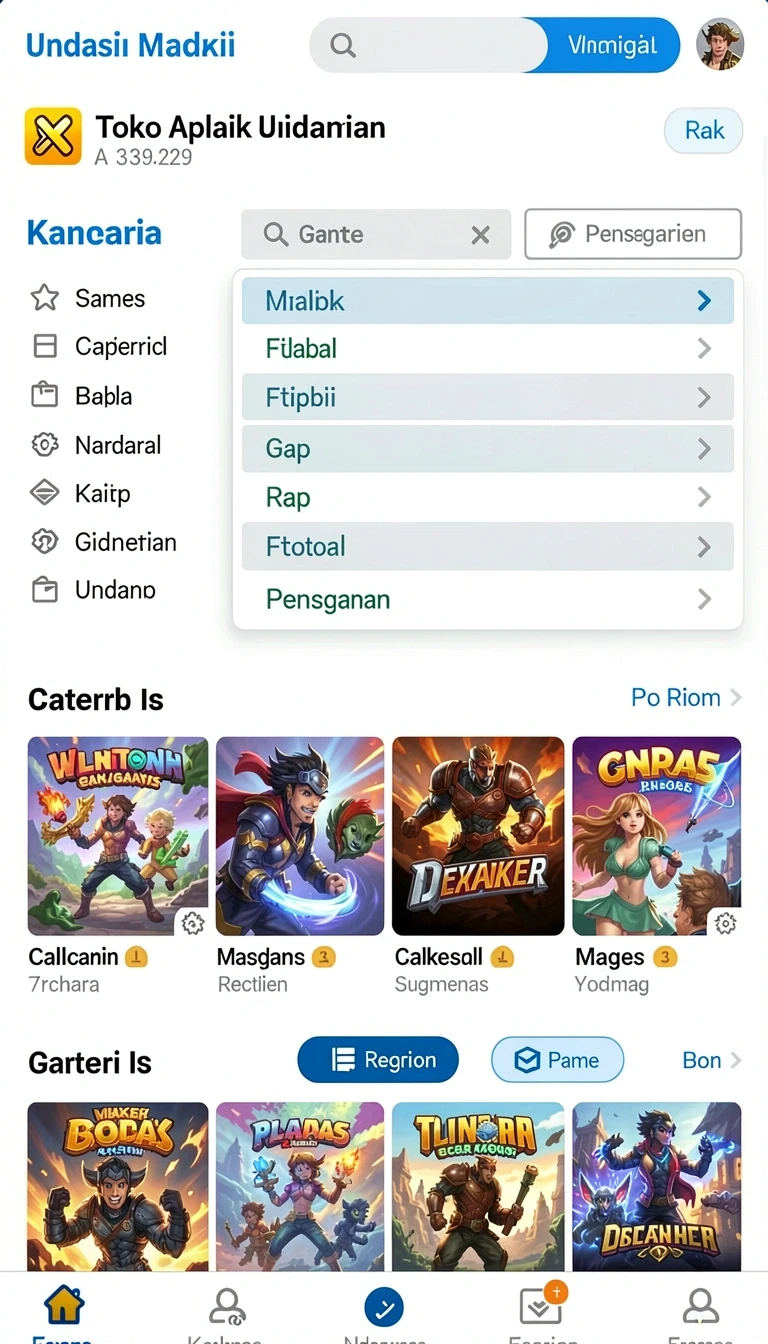Open the profile avatar
Image resolution: width=768 pixels, height=1344 pixels.
[x=720, y=44]
